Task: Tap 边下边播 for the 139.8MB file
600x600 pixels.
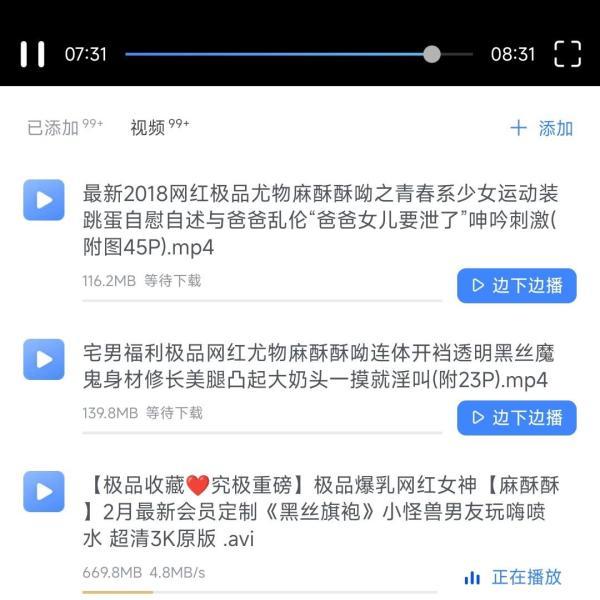Action: (516, 417)
